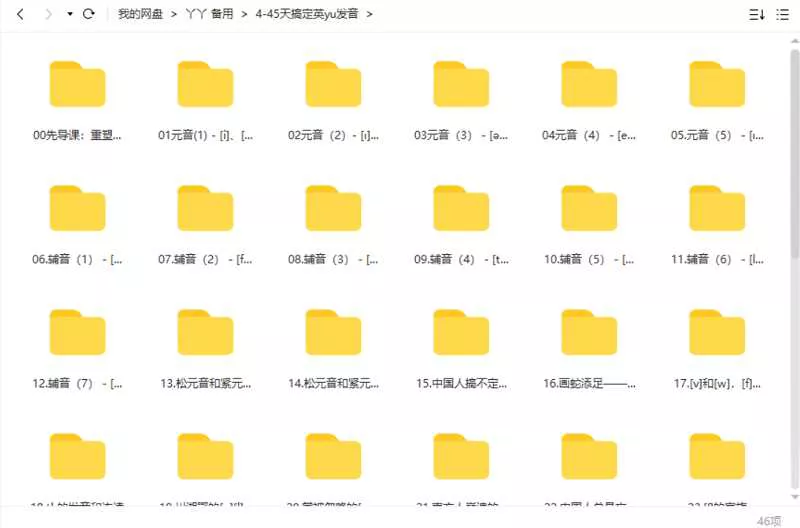Go forward with the right arrow
800x528 pixels.
click(x=47, y=14)
